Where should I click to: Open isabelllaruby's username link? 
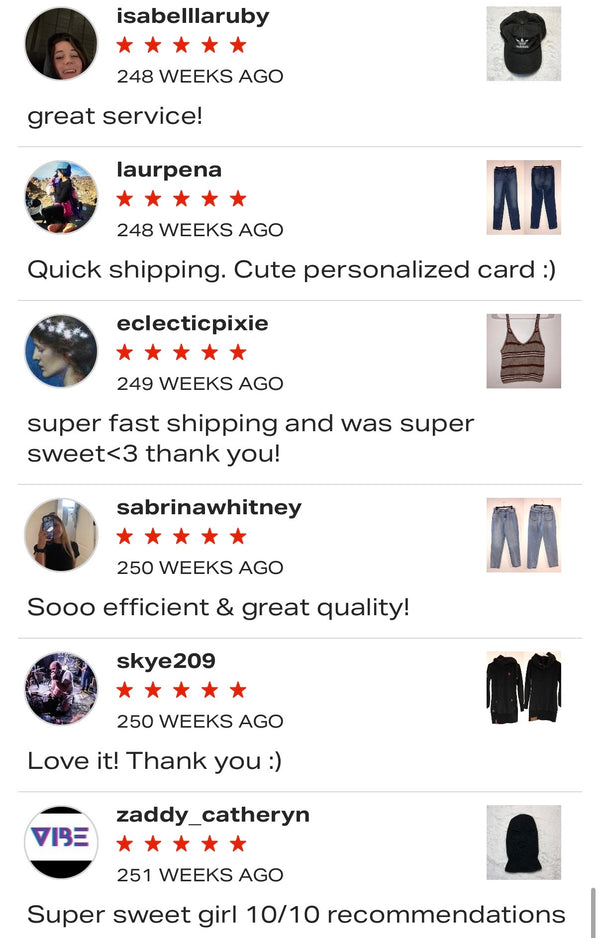192,16
